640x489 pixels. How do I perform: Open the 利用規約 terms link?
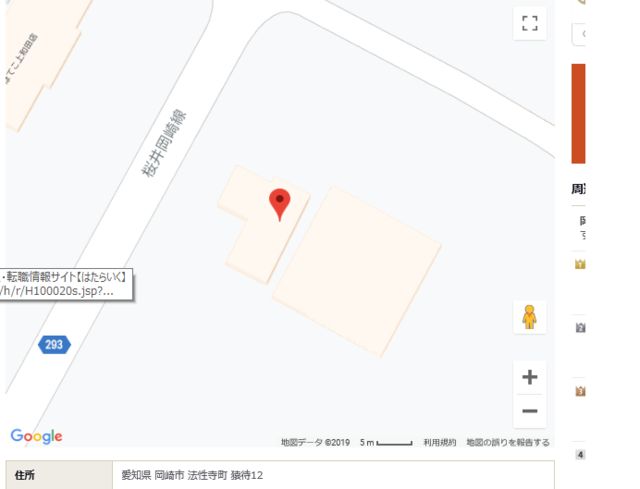click(439, 442)
